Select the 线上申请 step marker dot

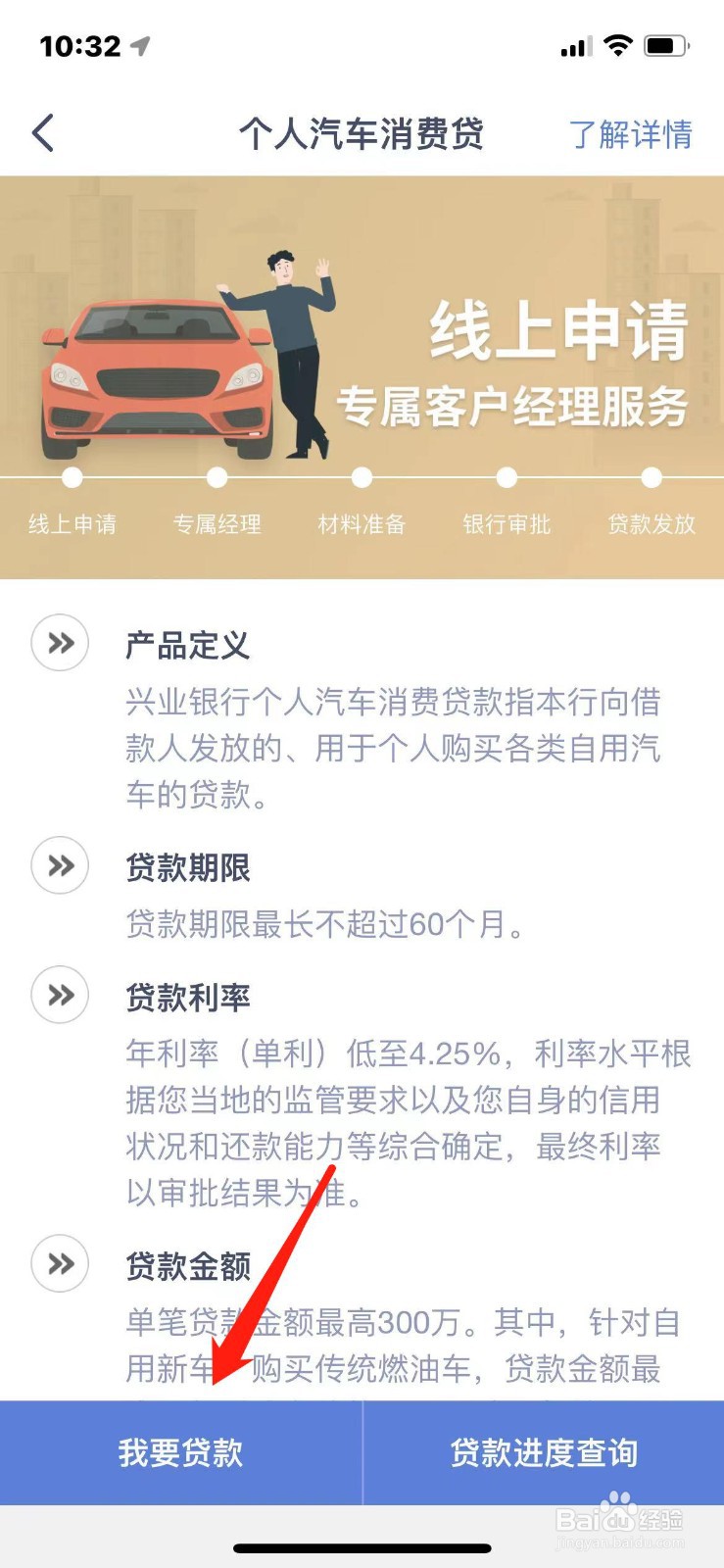72,480
